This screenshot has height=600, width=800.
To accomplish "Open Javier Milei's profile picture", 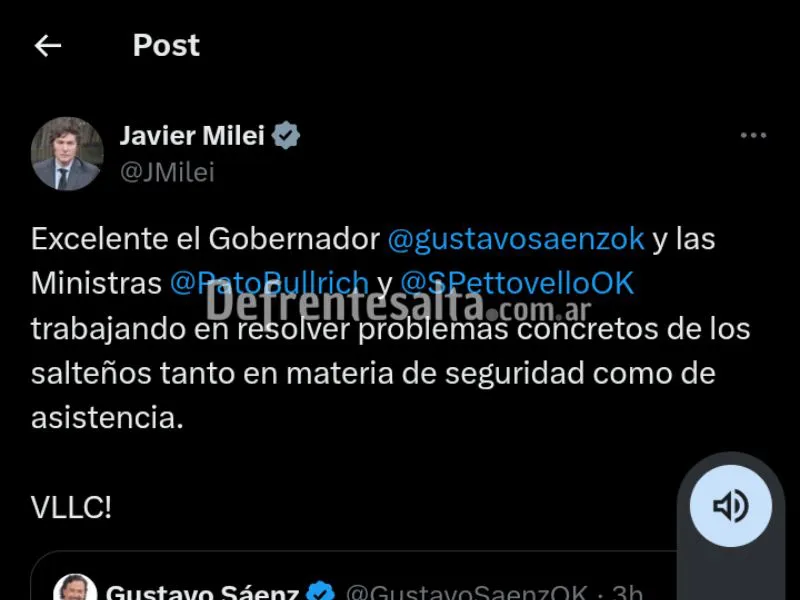I will [x=67, y=154].
